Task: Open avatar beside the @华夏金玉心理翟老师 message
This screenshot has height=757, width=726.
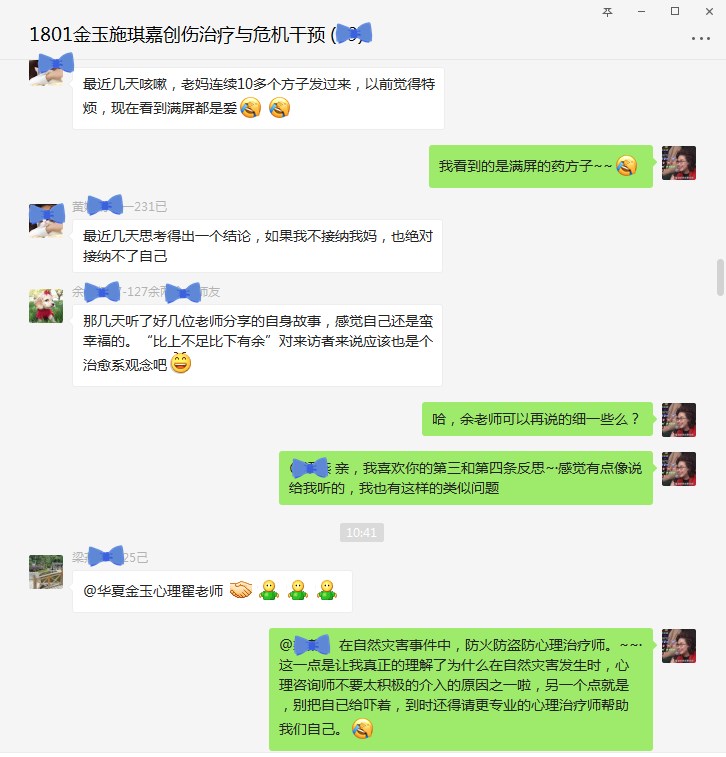Action: [x=46, y=572]
